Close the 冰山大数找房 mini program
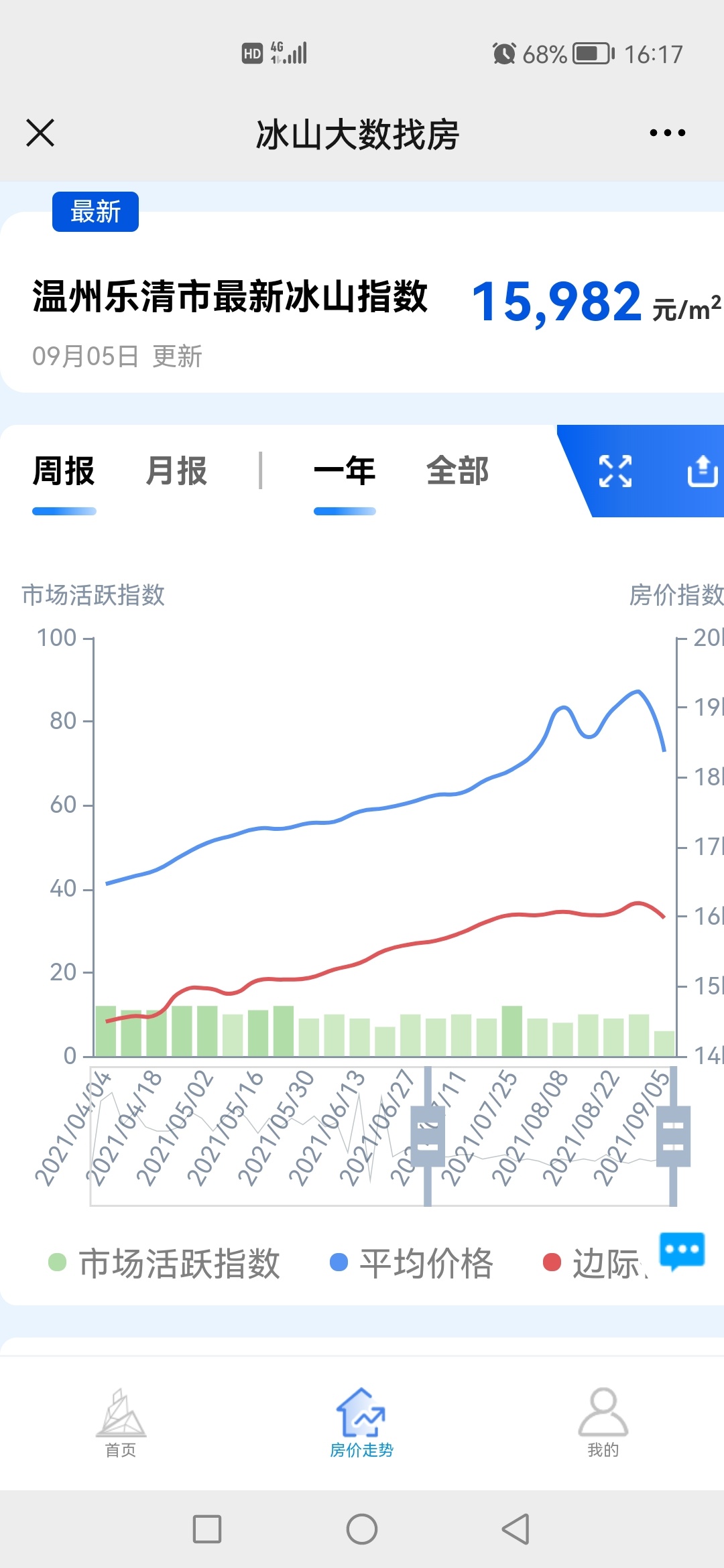 (40, 133)
